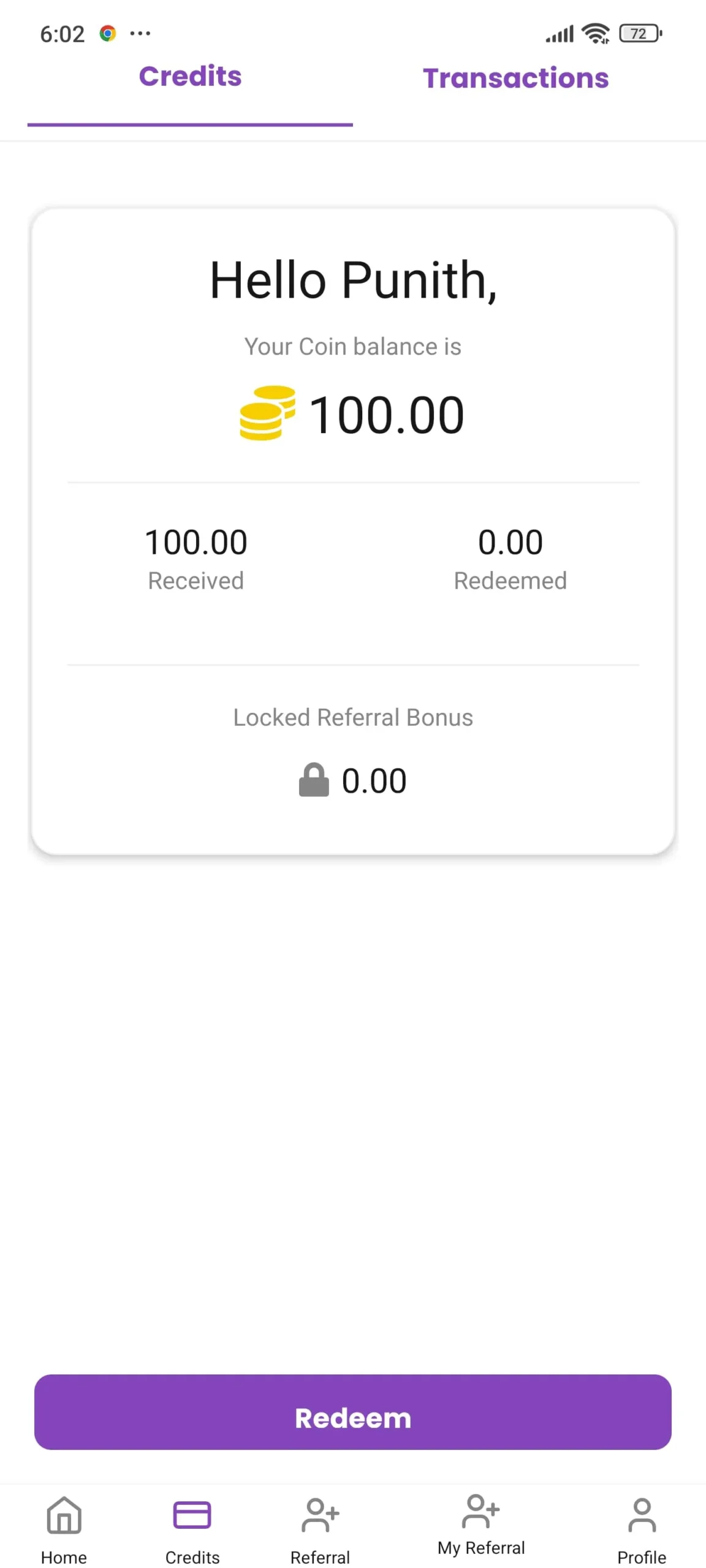Select the Credits top tab

tap(190, 77)
